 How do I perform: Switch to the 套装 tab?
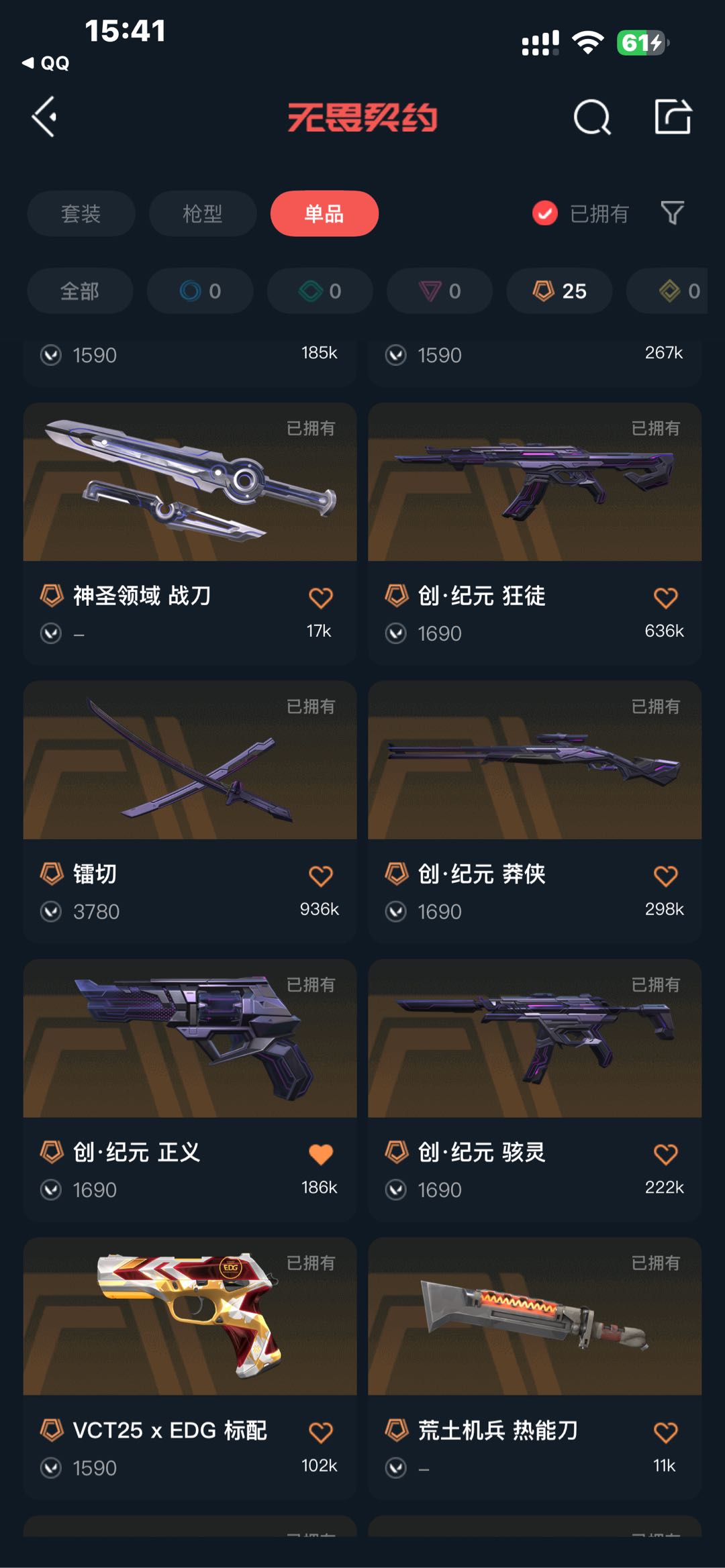(81, 214)
